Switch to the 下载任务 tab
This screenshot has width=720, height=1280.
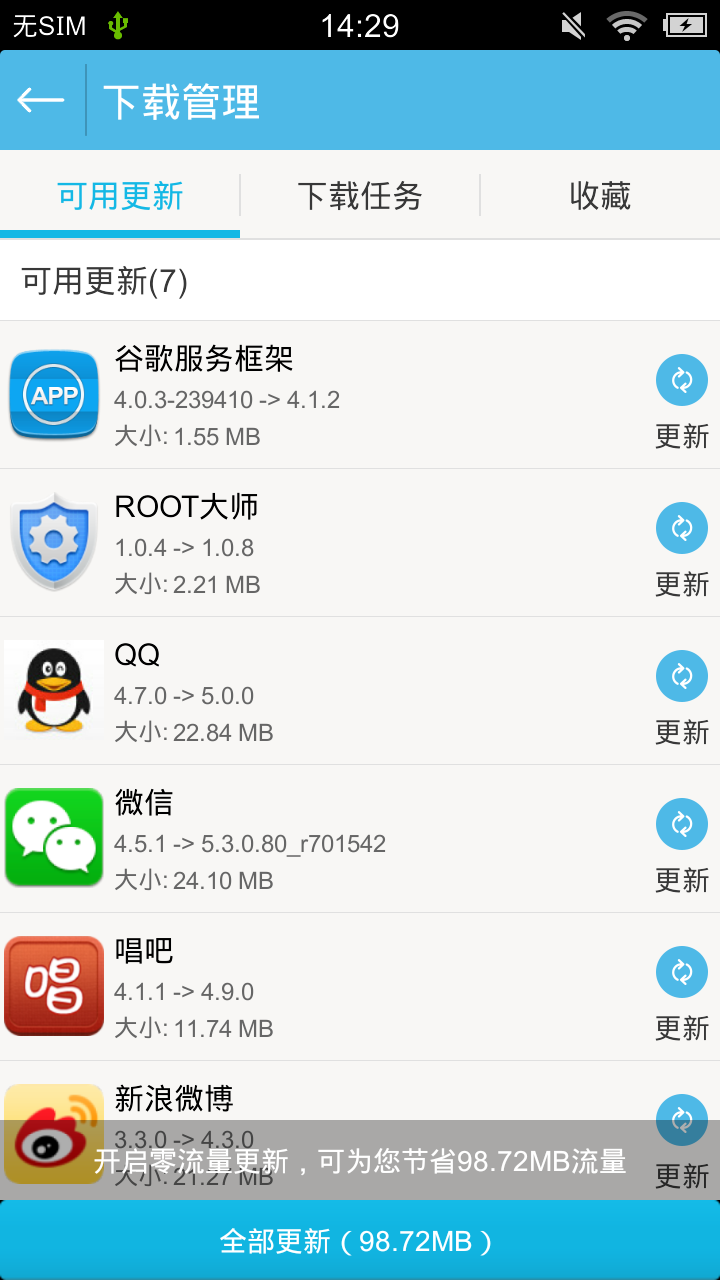(x=360, y=196)
